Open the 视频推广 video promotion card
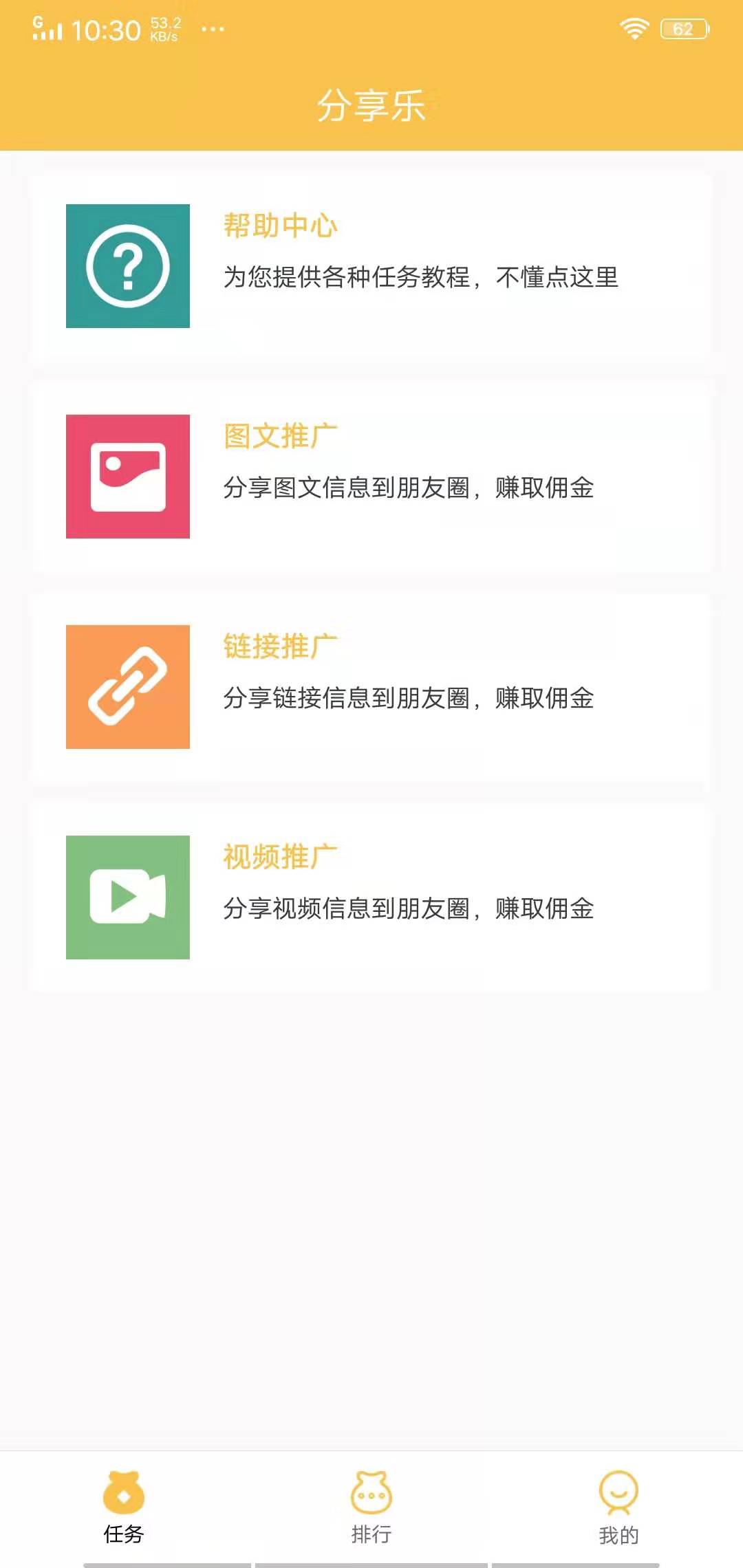 coord(371,895)
